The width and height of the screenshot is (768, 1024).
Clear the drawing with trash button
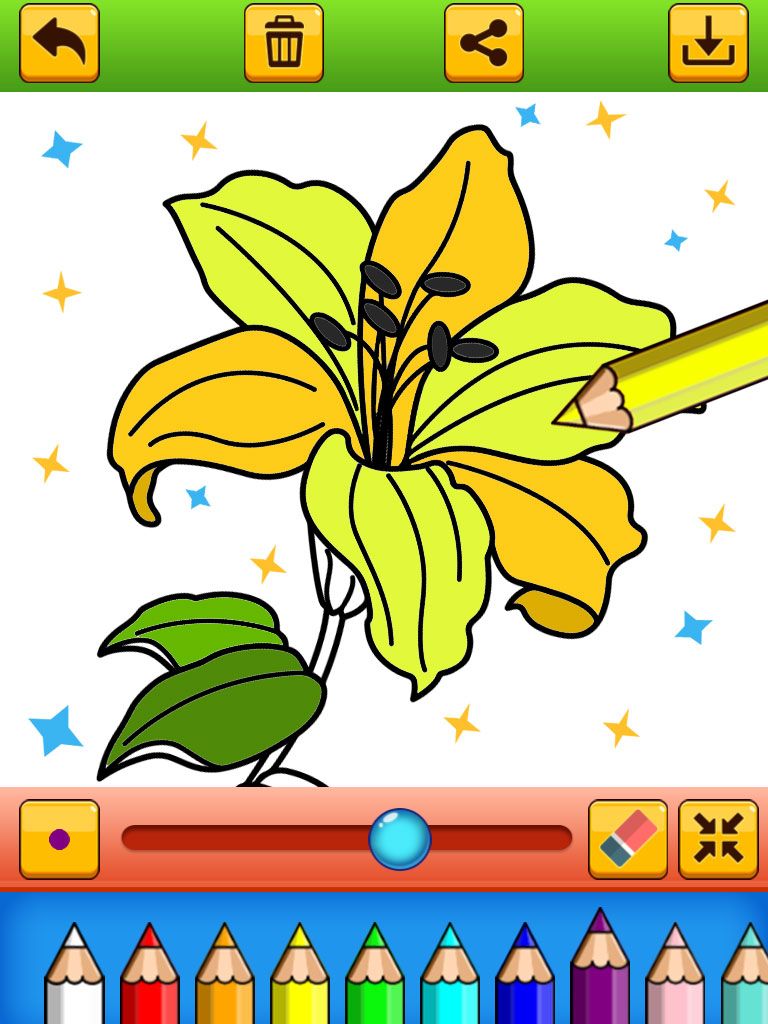click(284, 43)
